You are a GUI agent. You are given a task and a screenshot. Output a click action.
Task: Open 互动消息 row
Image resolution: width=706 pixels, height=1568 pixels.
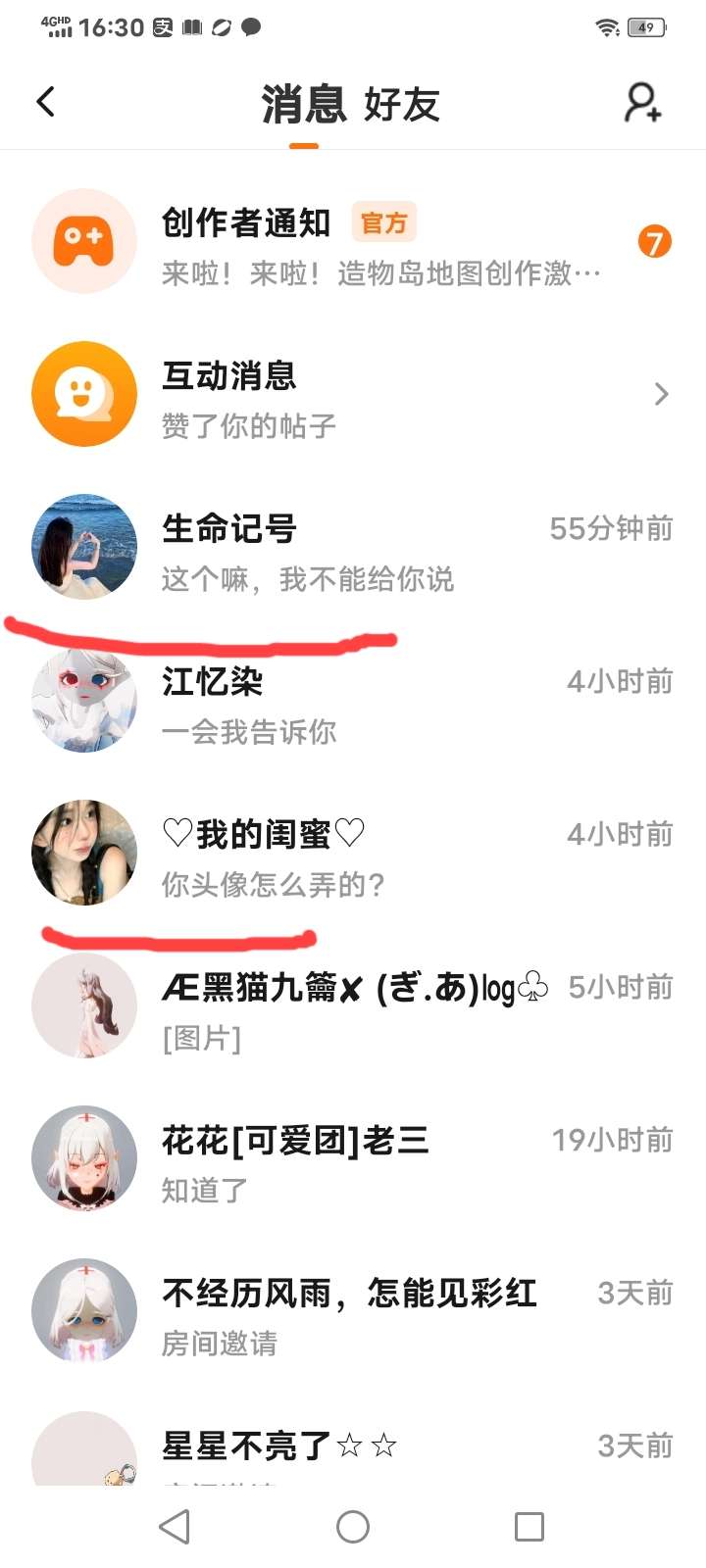[x=353, y=395]
